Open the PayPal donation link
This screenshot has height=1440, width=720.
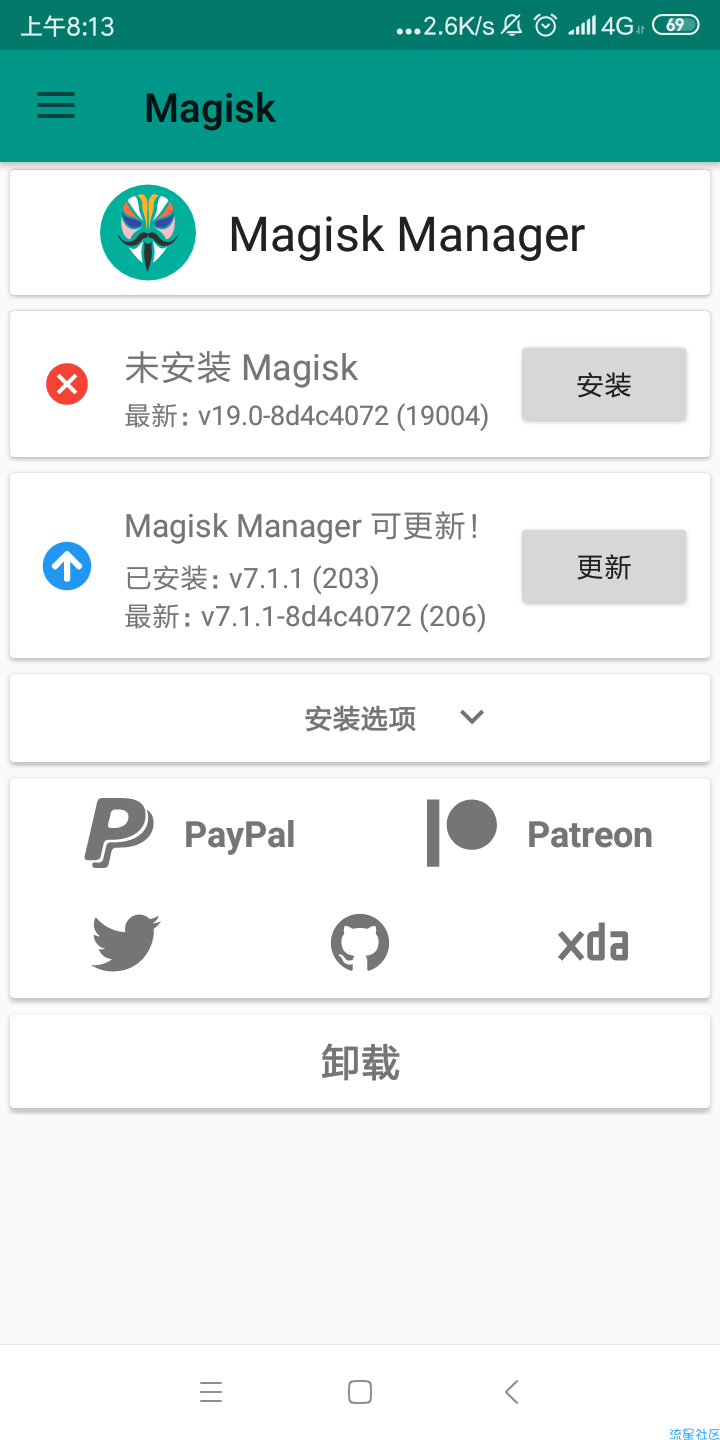click(190, 833)
